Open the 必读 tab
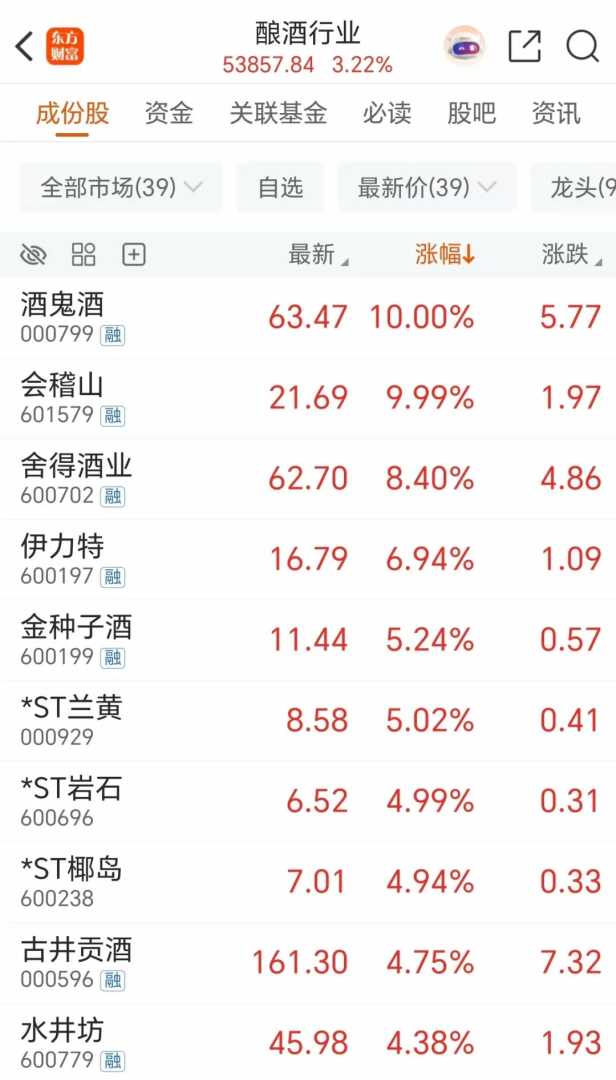 tap(387, 113)
